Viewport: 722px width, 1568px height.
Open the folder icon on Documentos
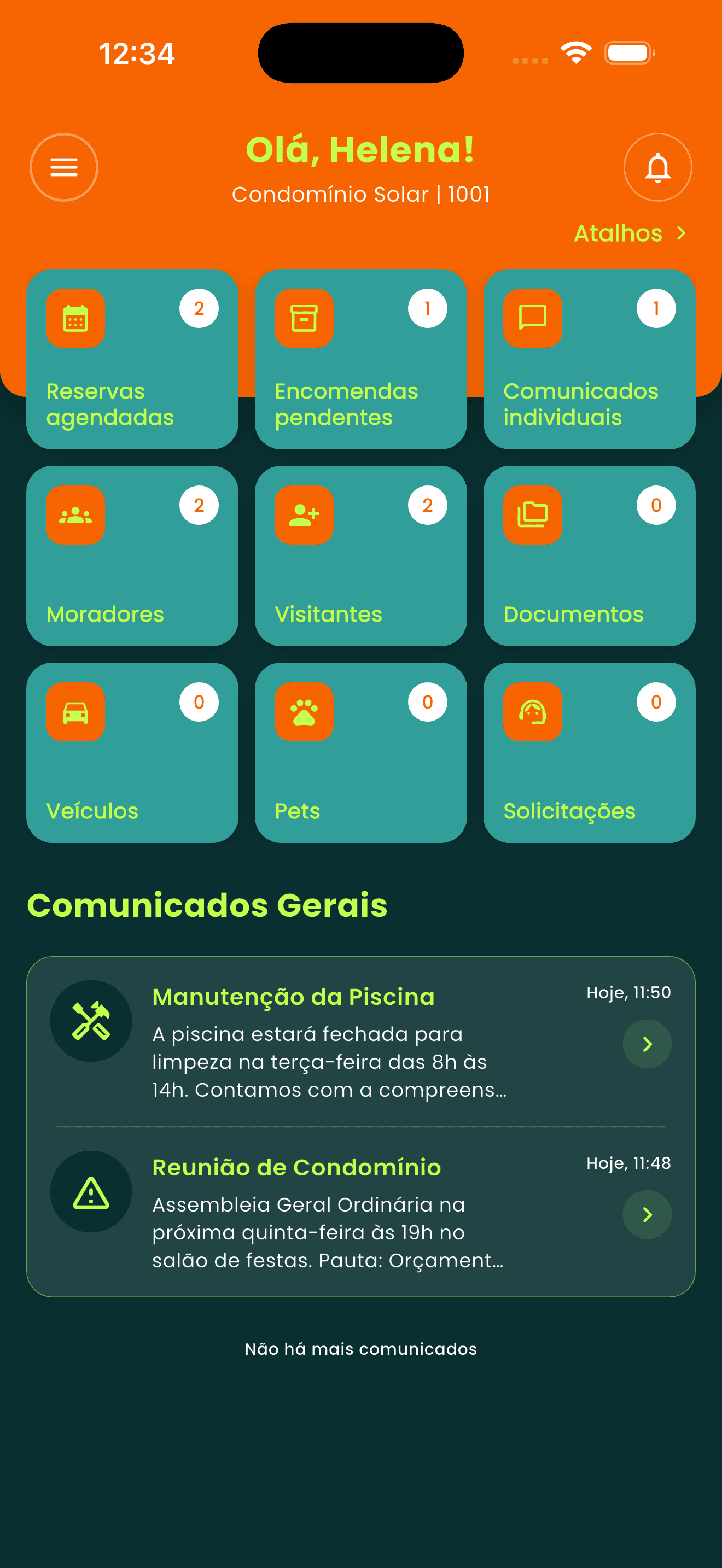pyautogui.click(x=532, y=514)
